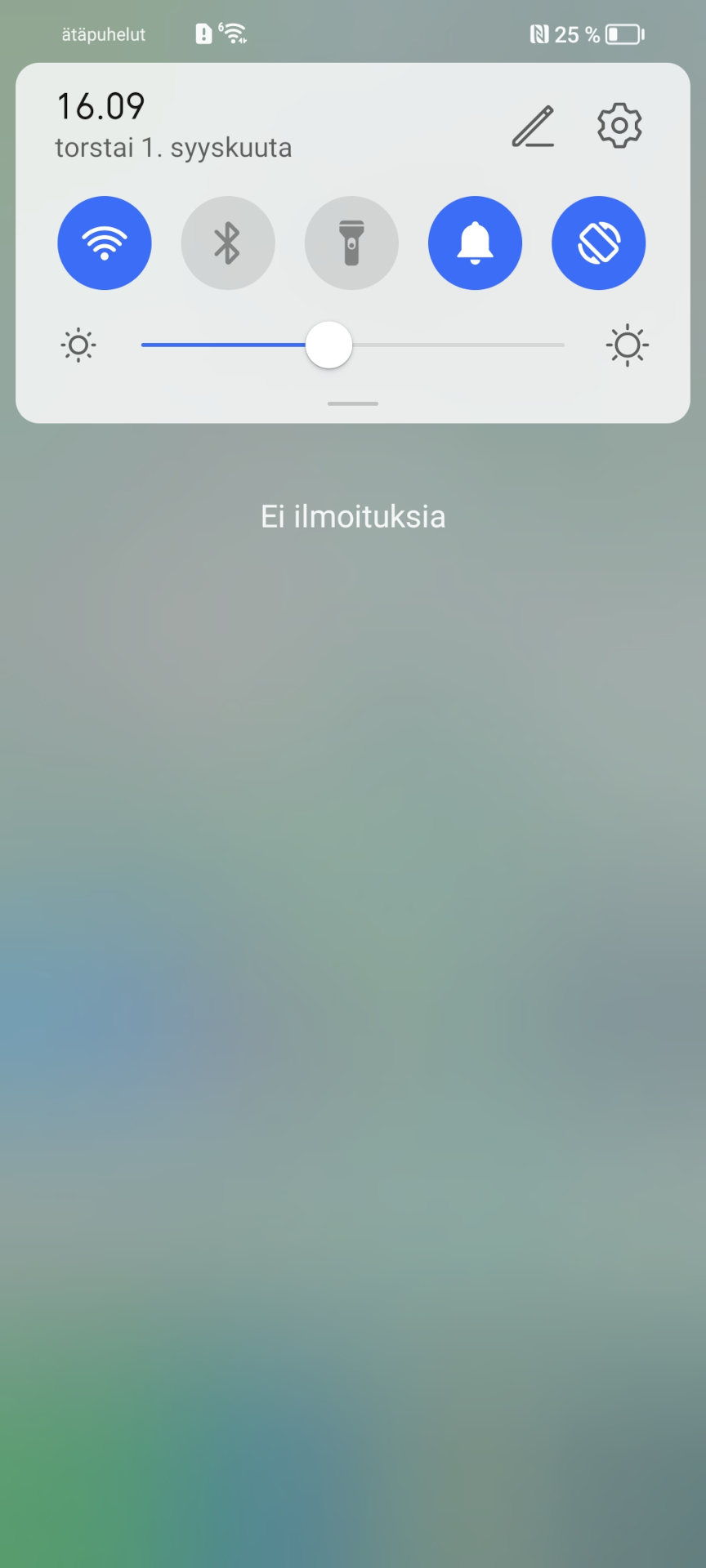Toggle the sound bell tile

(475, 243)
